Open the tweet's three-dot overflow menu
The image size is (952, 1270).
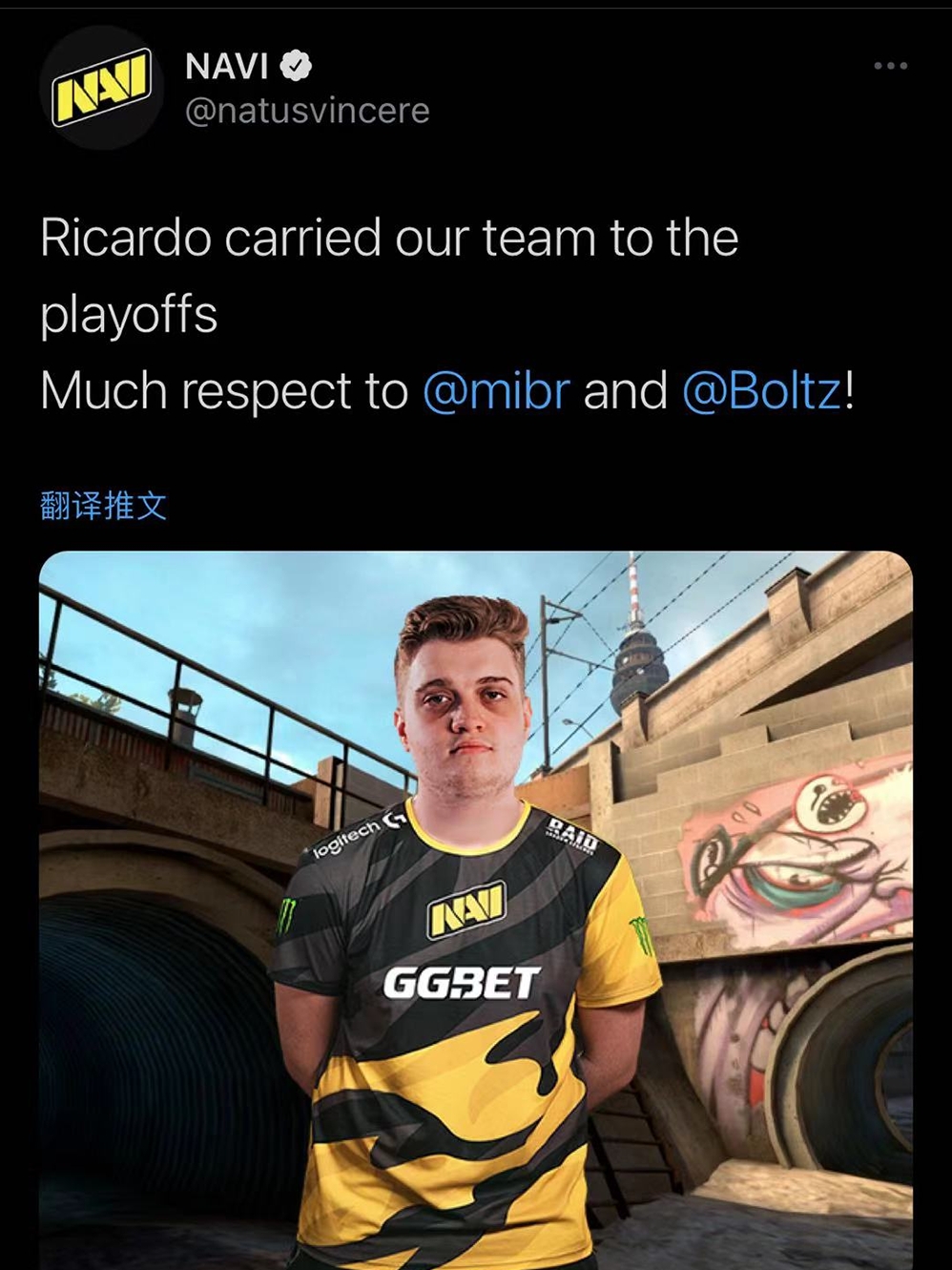[890, 66]
